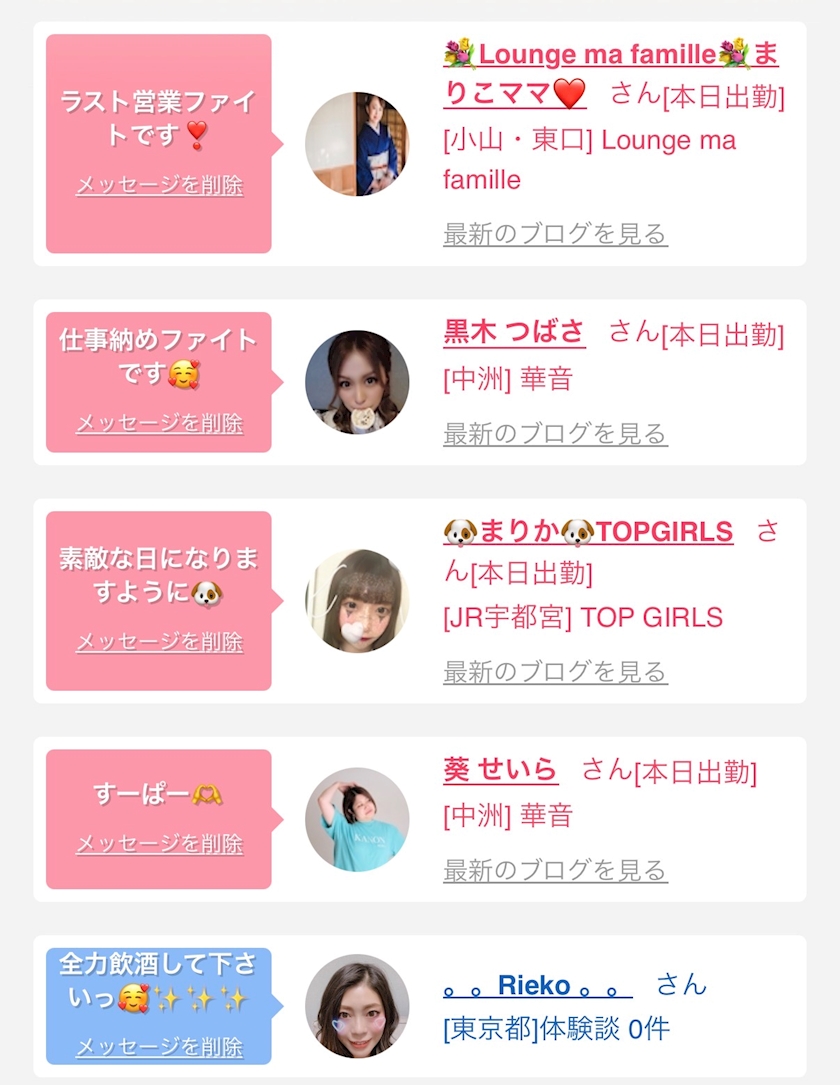Open 黒木 つばさ profile link
Image resolution: width=840 pixels, height=1085 pixels.
[x=514, y=333]
